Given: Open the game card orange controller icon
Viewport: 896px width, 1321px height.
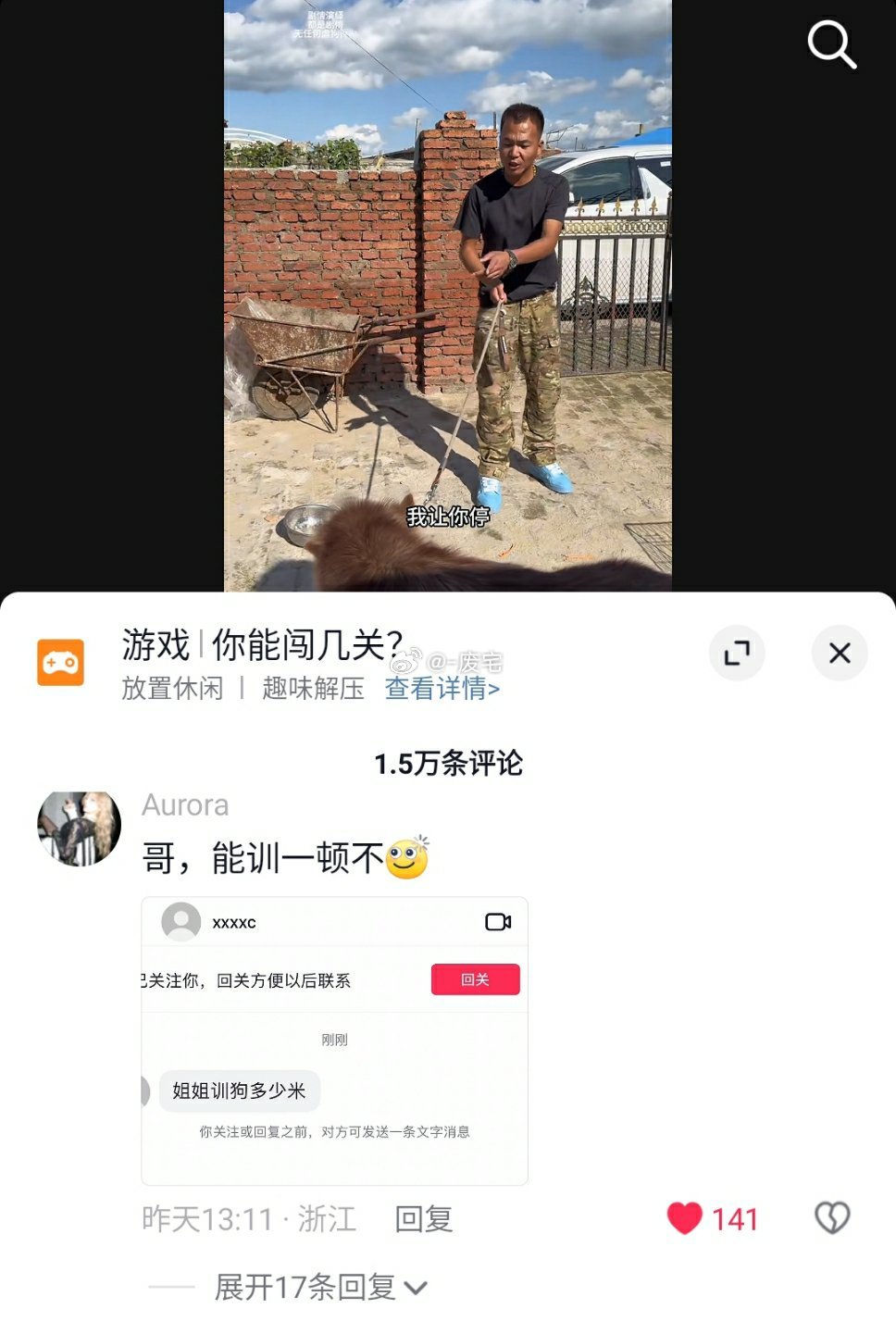Looking at the screenshot, I should pos(61,663).
